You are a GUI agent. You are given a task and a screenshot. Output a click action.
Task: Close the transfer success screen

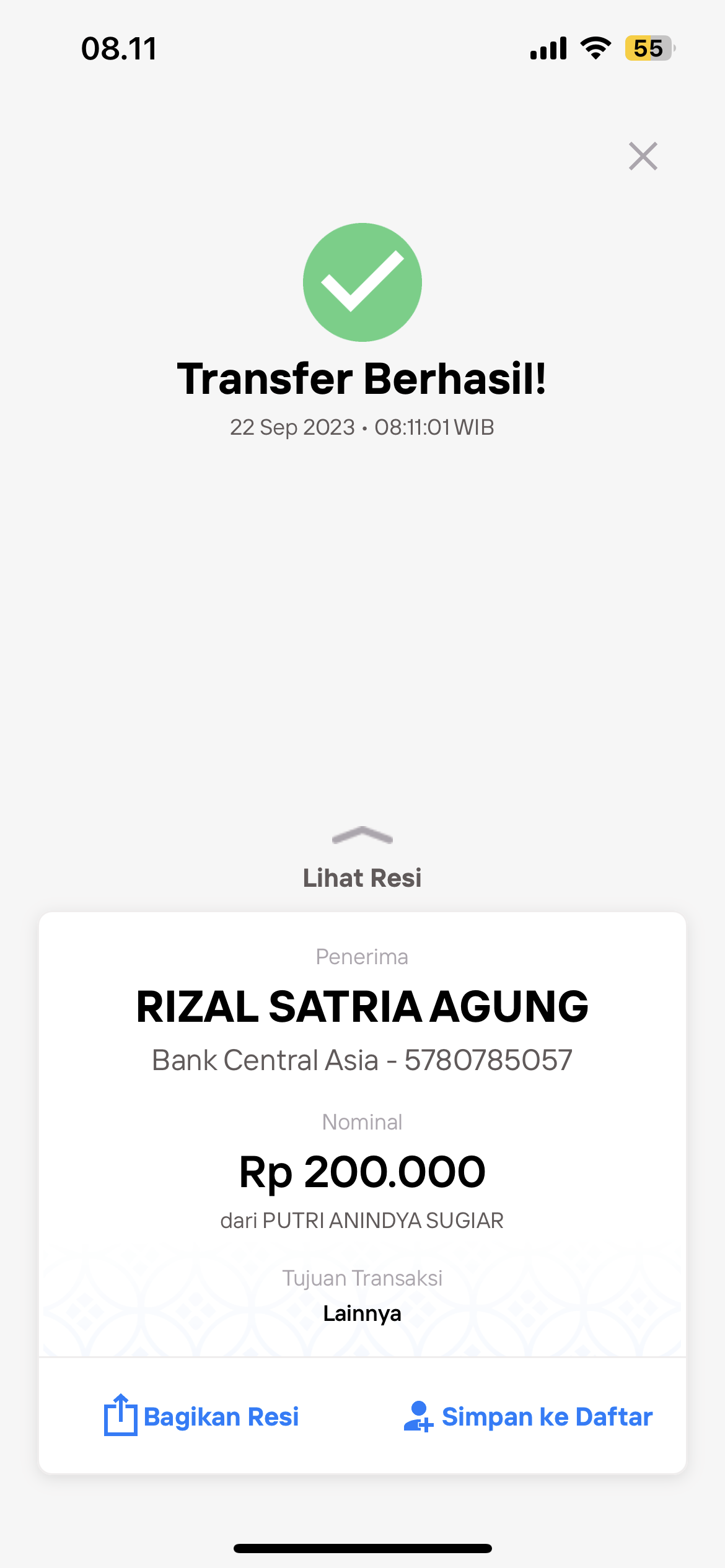click(643, 156)
